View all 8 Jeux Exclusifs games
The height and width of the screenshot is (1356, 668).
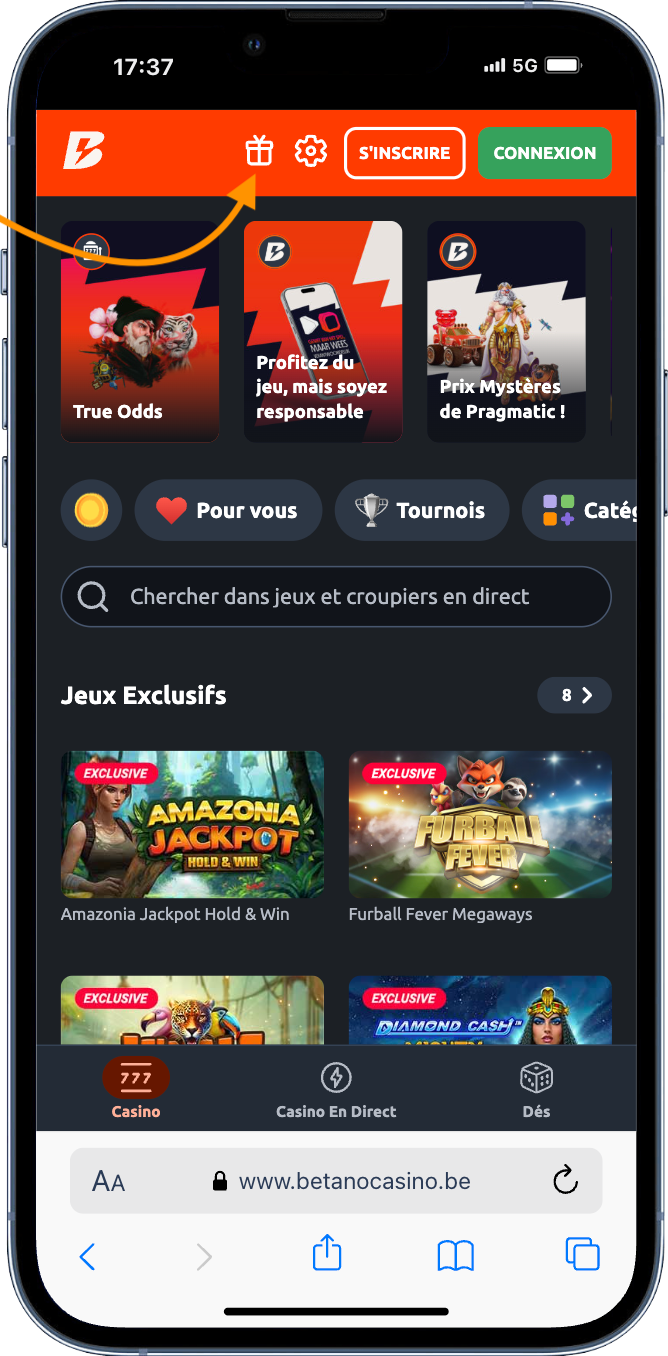click(x=574, y=695)
